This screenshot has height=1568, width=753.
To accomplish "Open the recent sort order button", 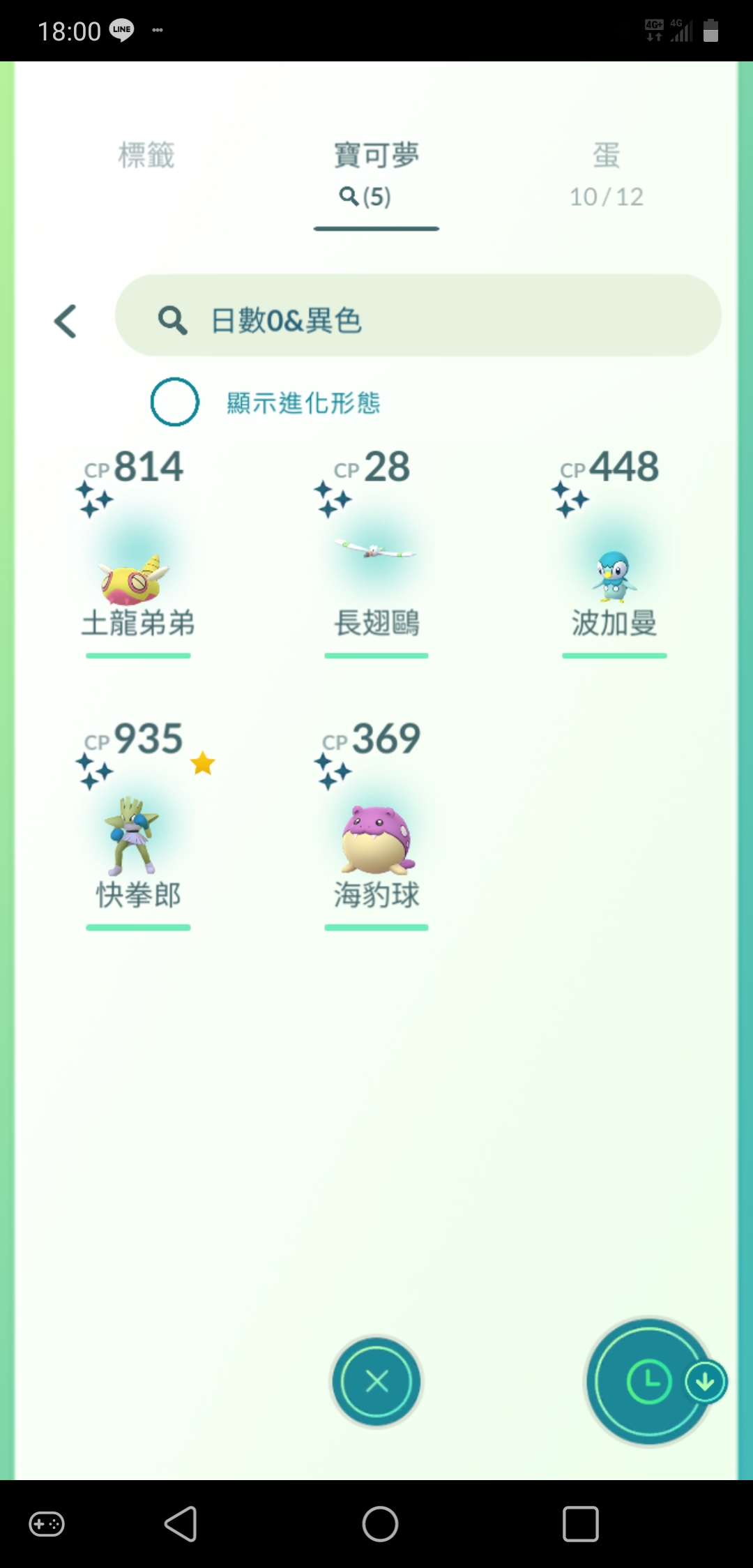I will pos(648,1382).
